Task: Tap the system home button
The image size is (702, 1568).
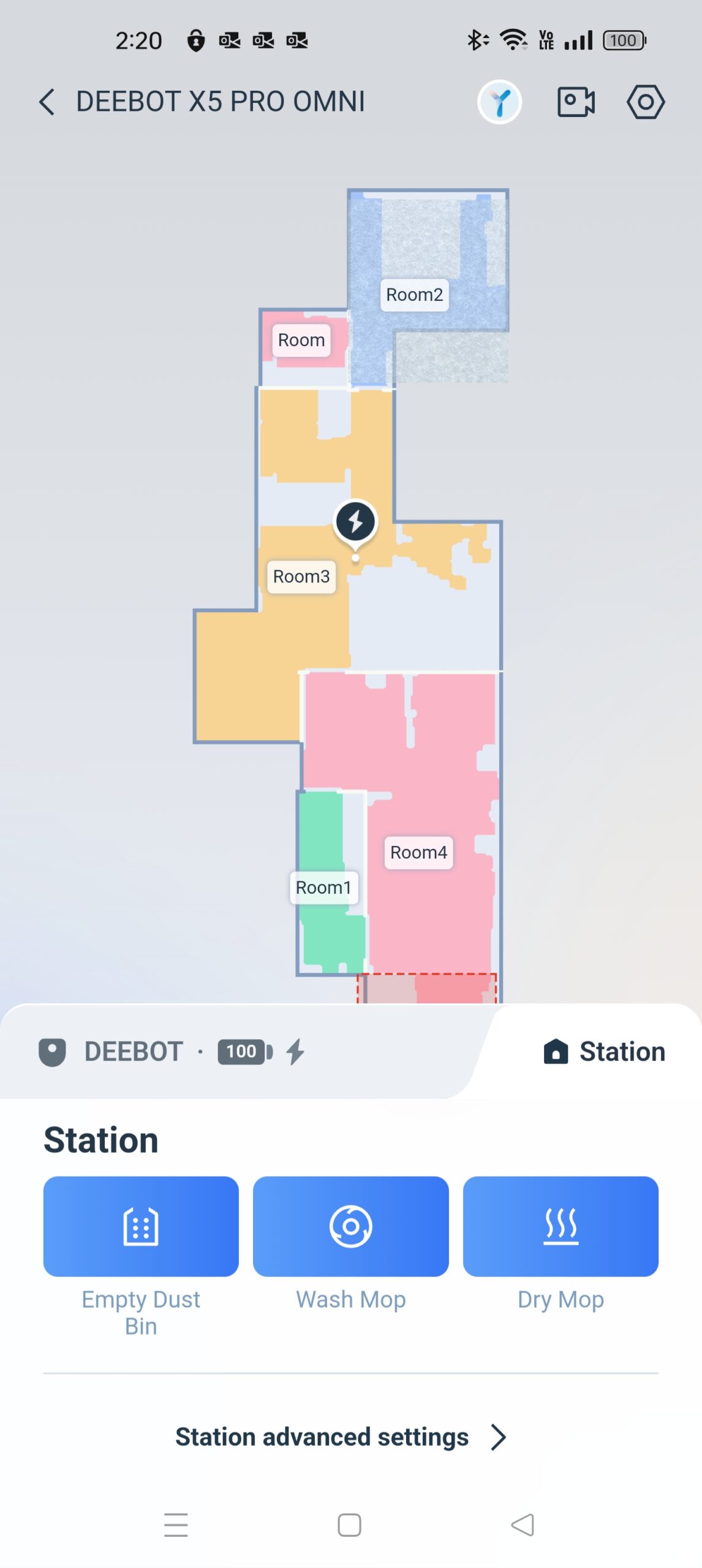Action: click(349, 1525)
